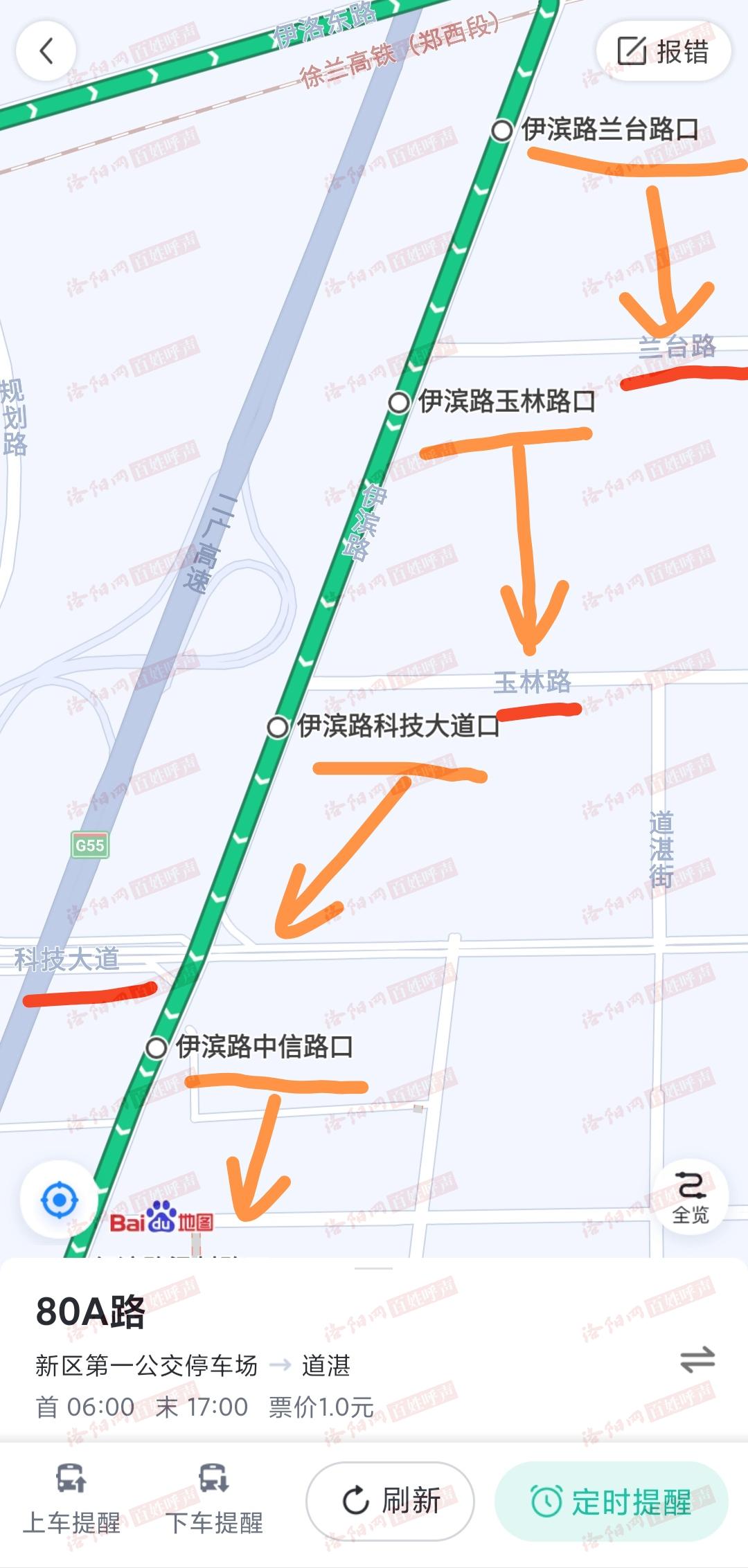This screenshot has width=748, height=1568.
Task: Reverse the 80A路 route direction
Action: pyautogui.click(x=697, y=1359)
